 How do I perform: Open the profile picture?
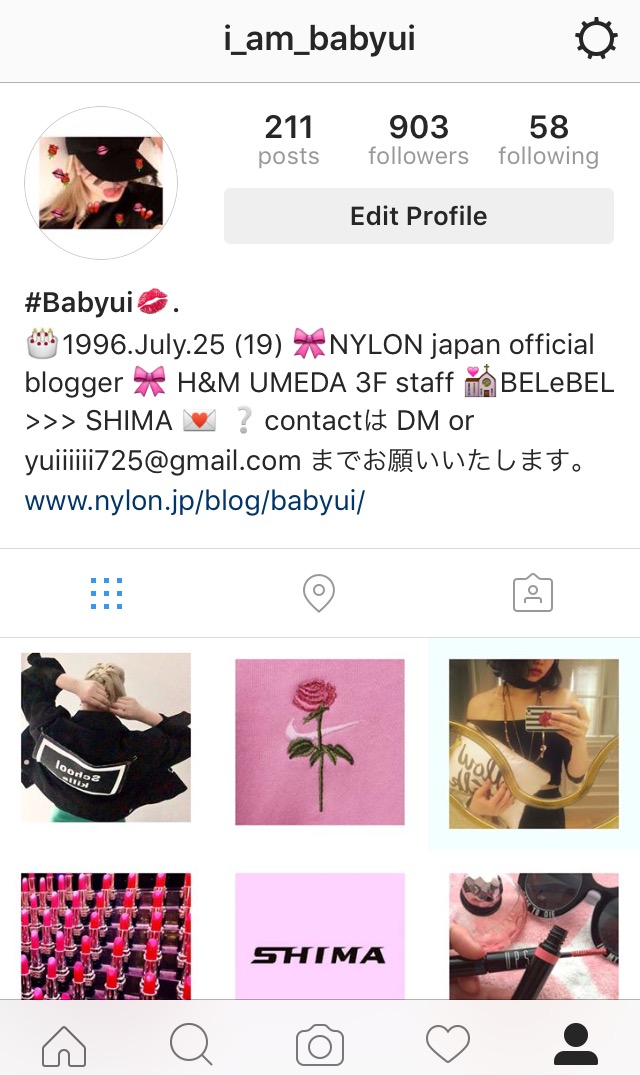(x=100, y=184)
